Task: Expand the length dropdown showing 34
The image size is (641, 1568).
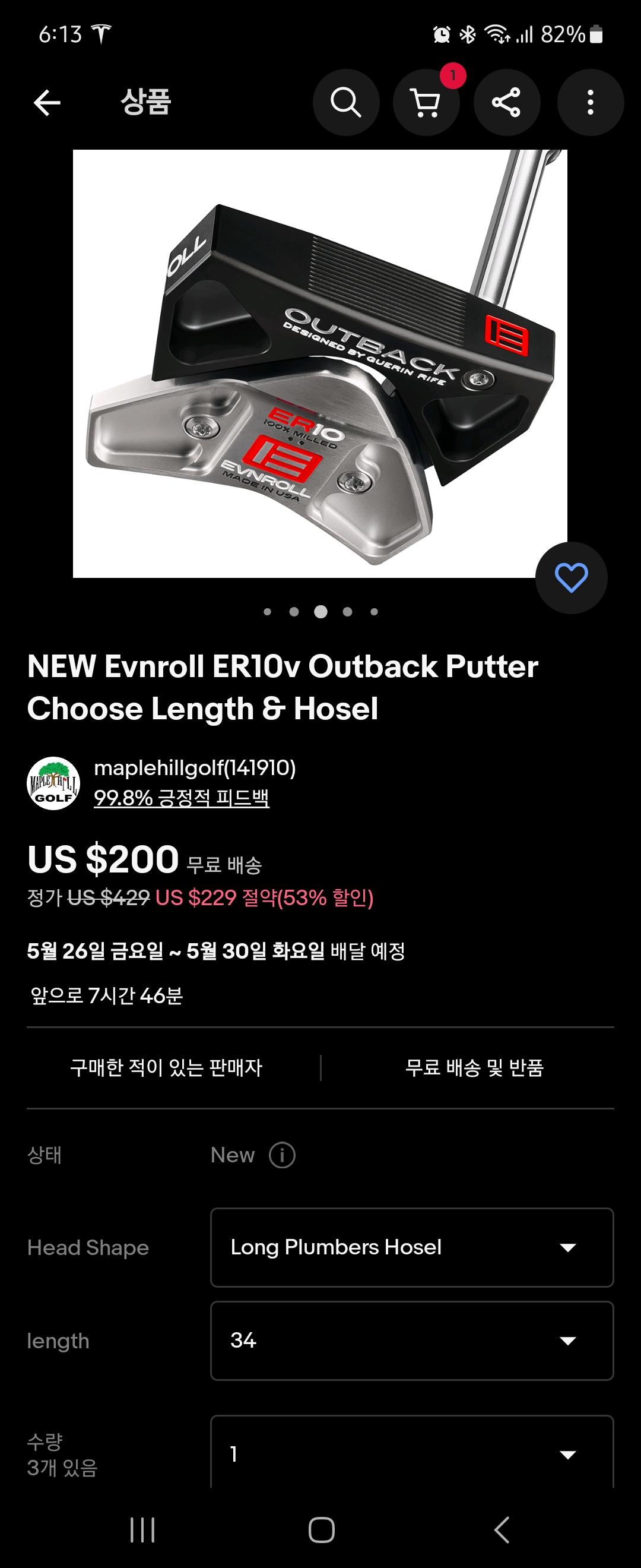Action: pos(412,1341)
